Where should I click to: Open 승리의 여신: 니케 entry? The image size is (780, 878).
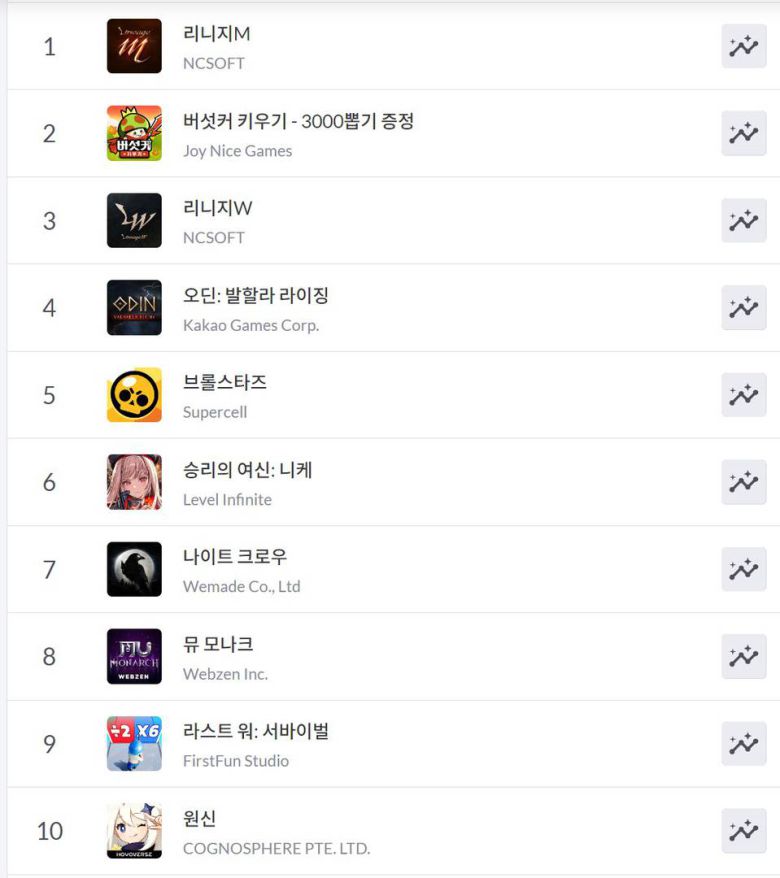tap(248, 470)
